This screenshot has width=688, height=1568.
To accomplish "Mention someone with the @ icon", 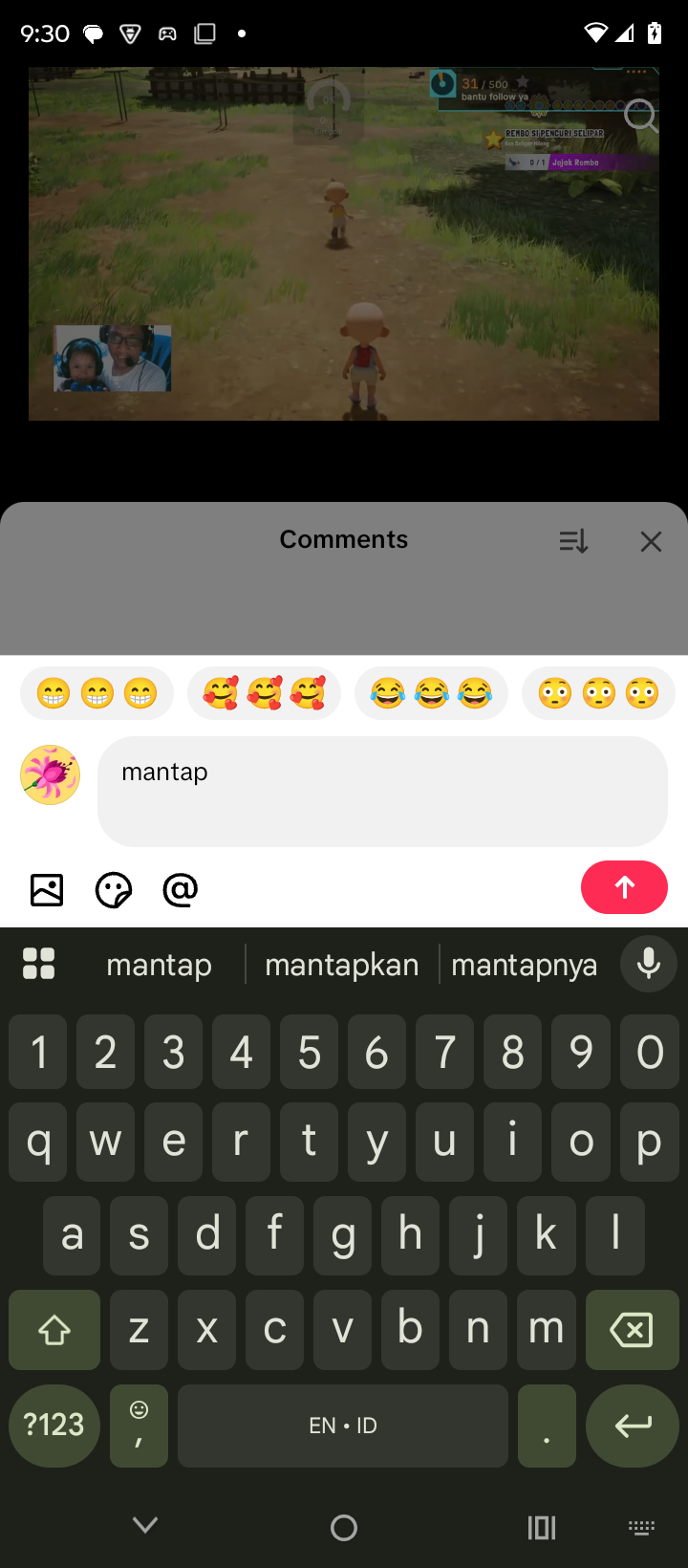I will (x=181, y=890).
